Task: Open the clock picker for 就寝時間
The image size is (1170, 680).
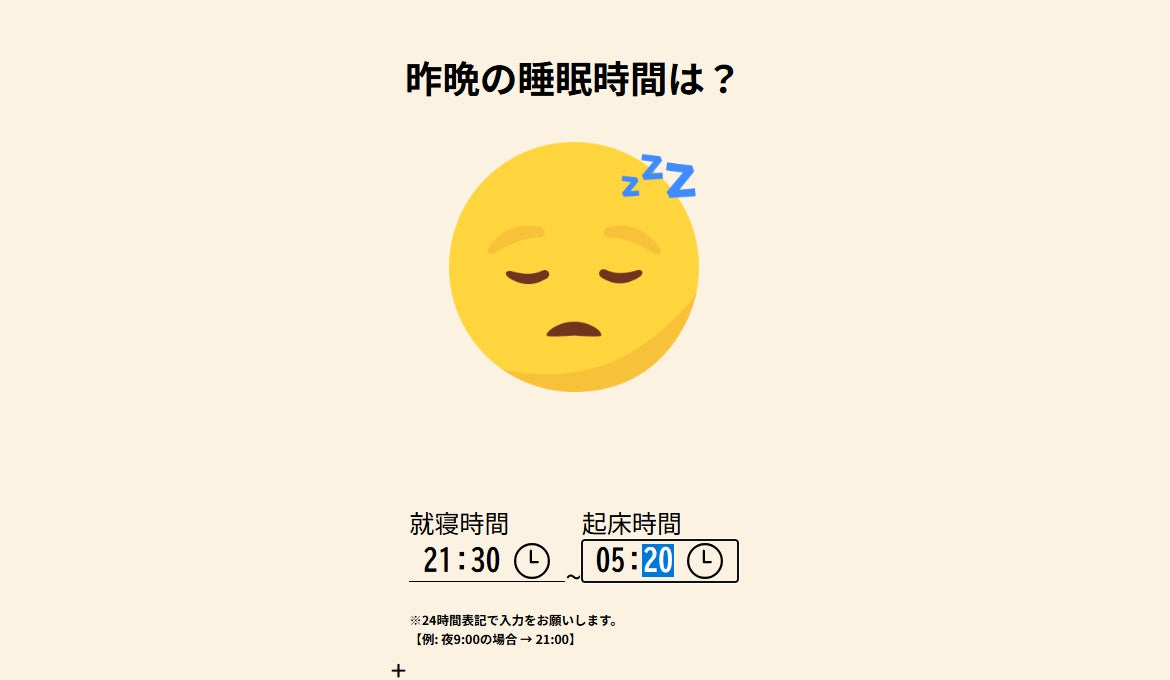Action: tap(532, 561)
